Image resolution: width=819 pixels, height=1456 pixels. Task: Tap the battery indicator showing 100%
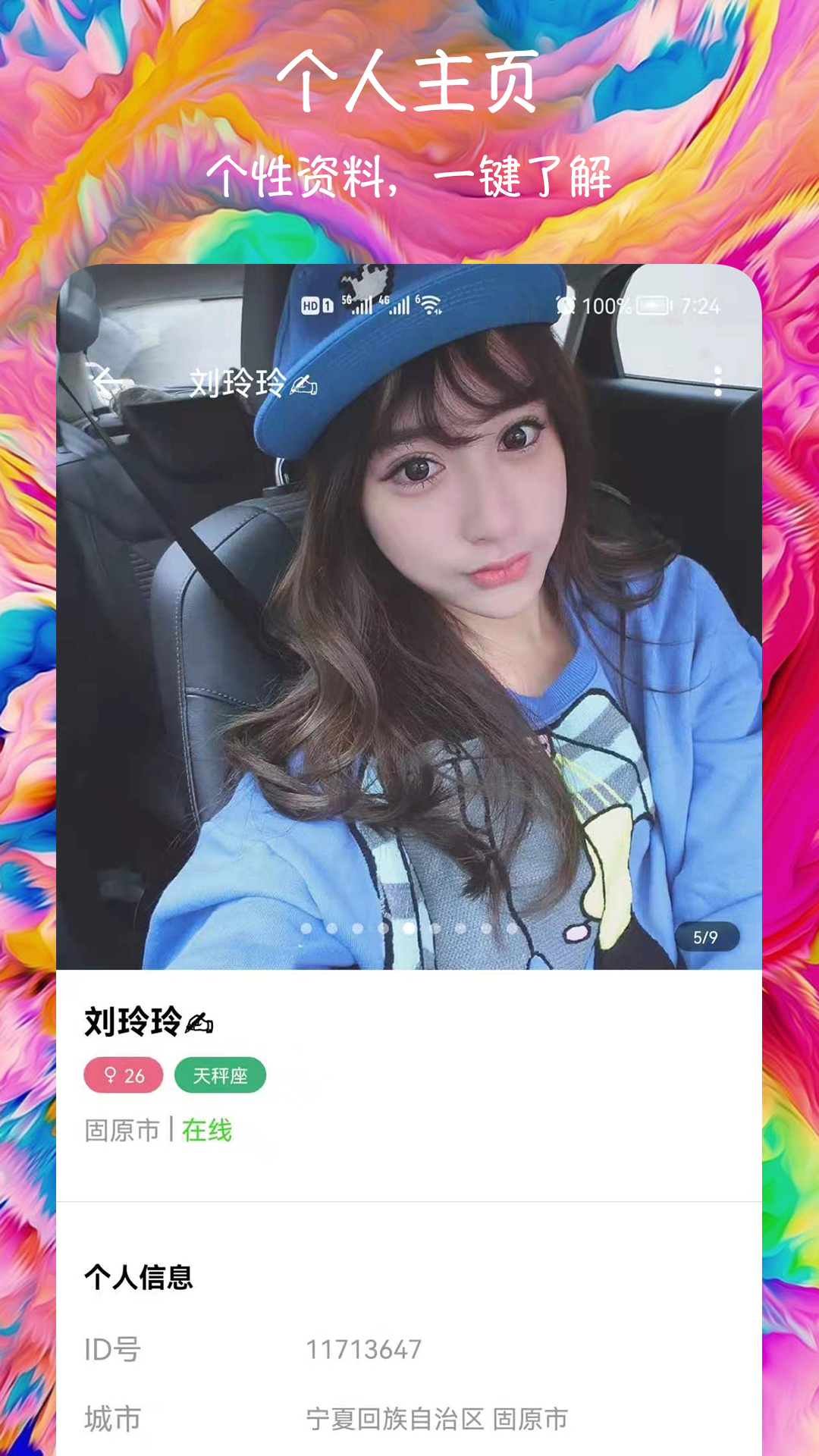(652, 305)
